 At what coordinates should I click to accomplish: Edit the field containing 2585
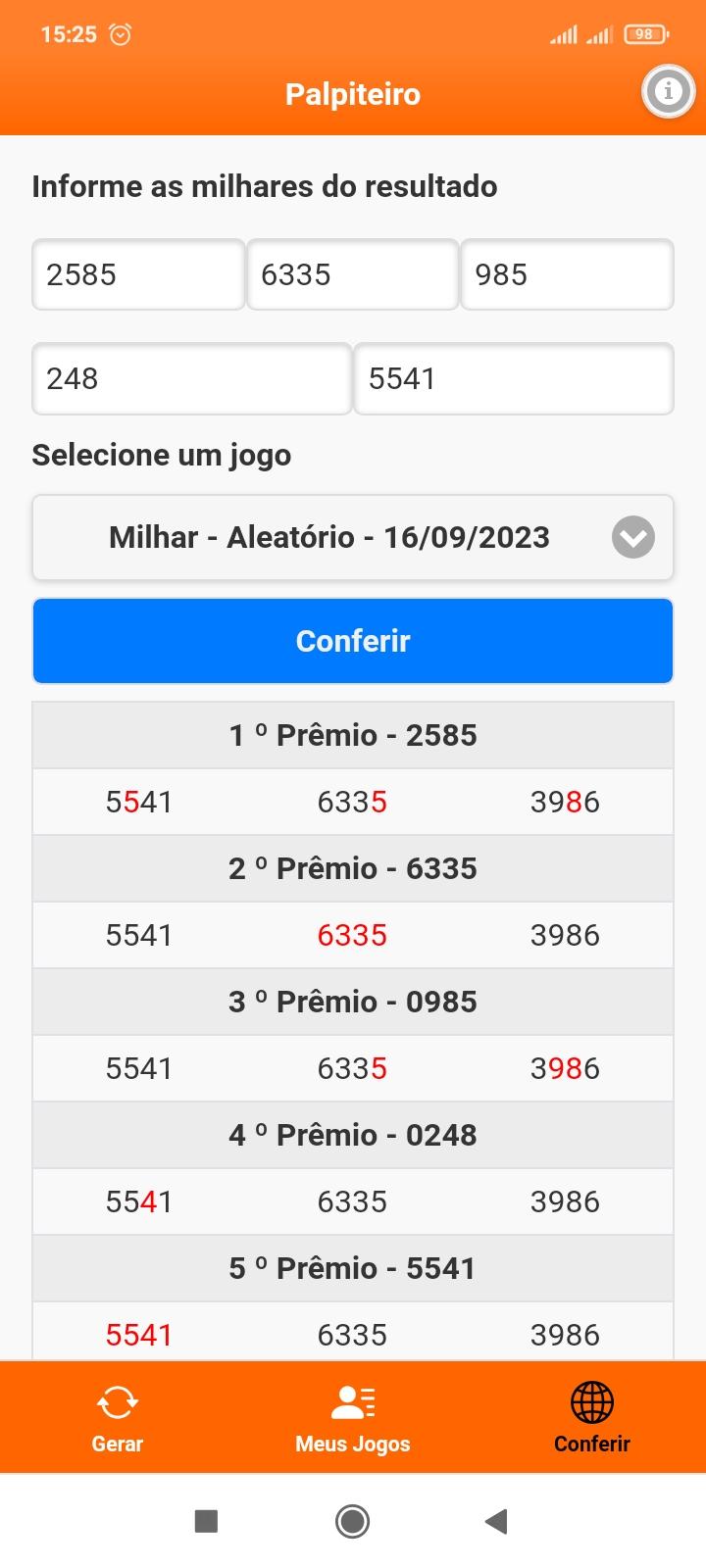[x=138, y=274]
